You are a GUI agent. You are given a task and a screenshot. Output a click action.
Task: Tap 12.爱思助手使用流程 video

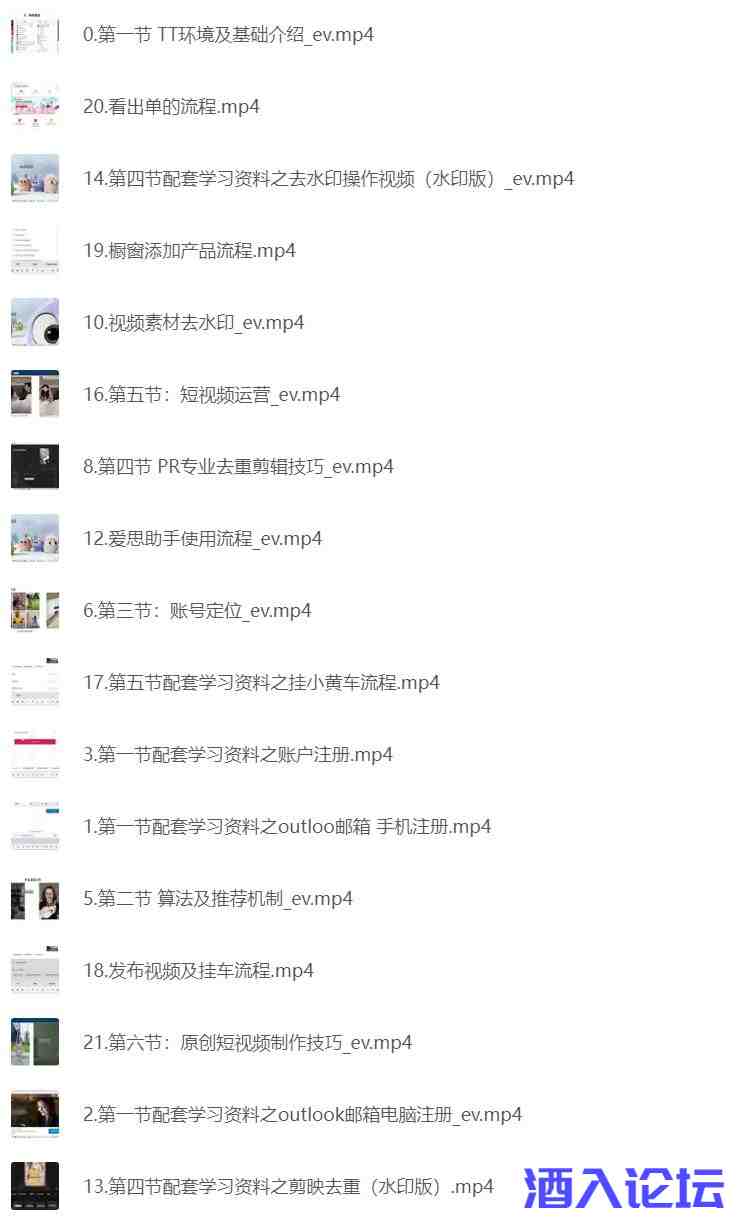(202, 539)
